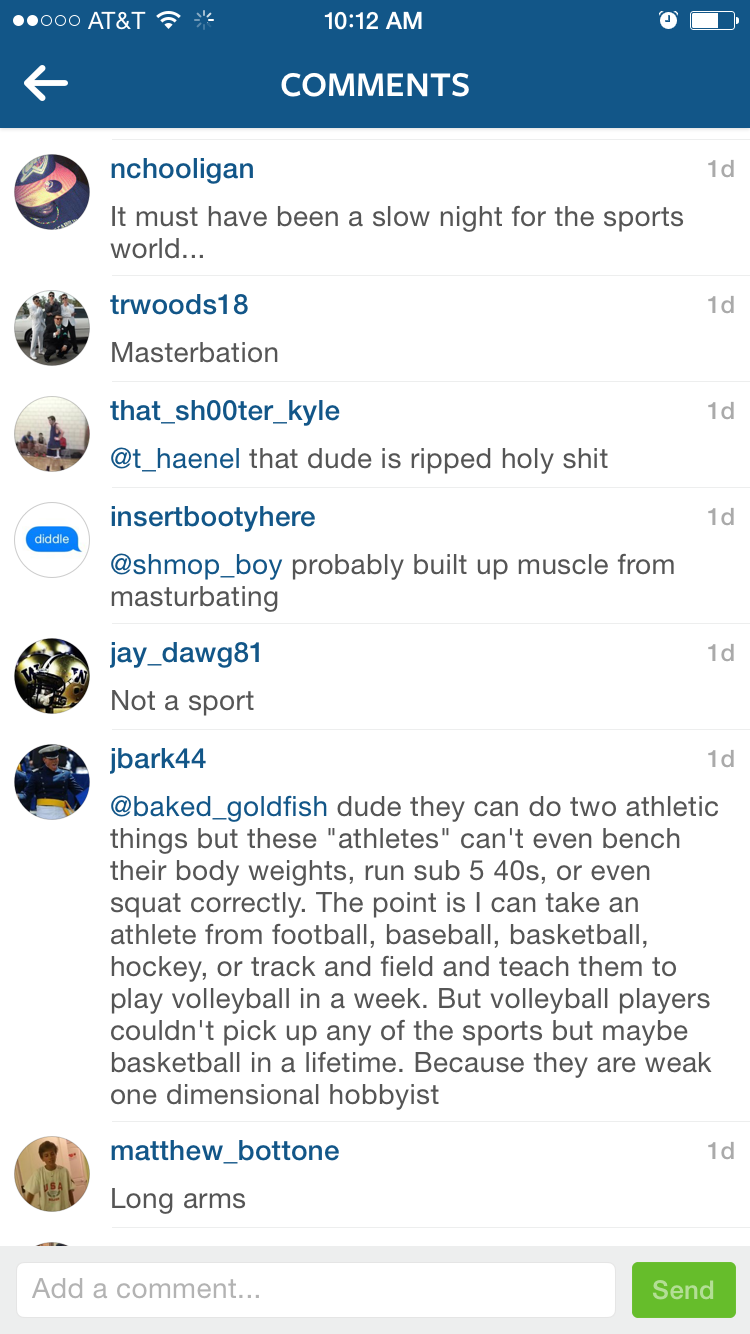The height and width of the screenshot is (1334, 750).
Task: Tap the @t_haenel mention
Action: 176,459
